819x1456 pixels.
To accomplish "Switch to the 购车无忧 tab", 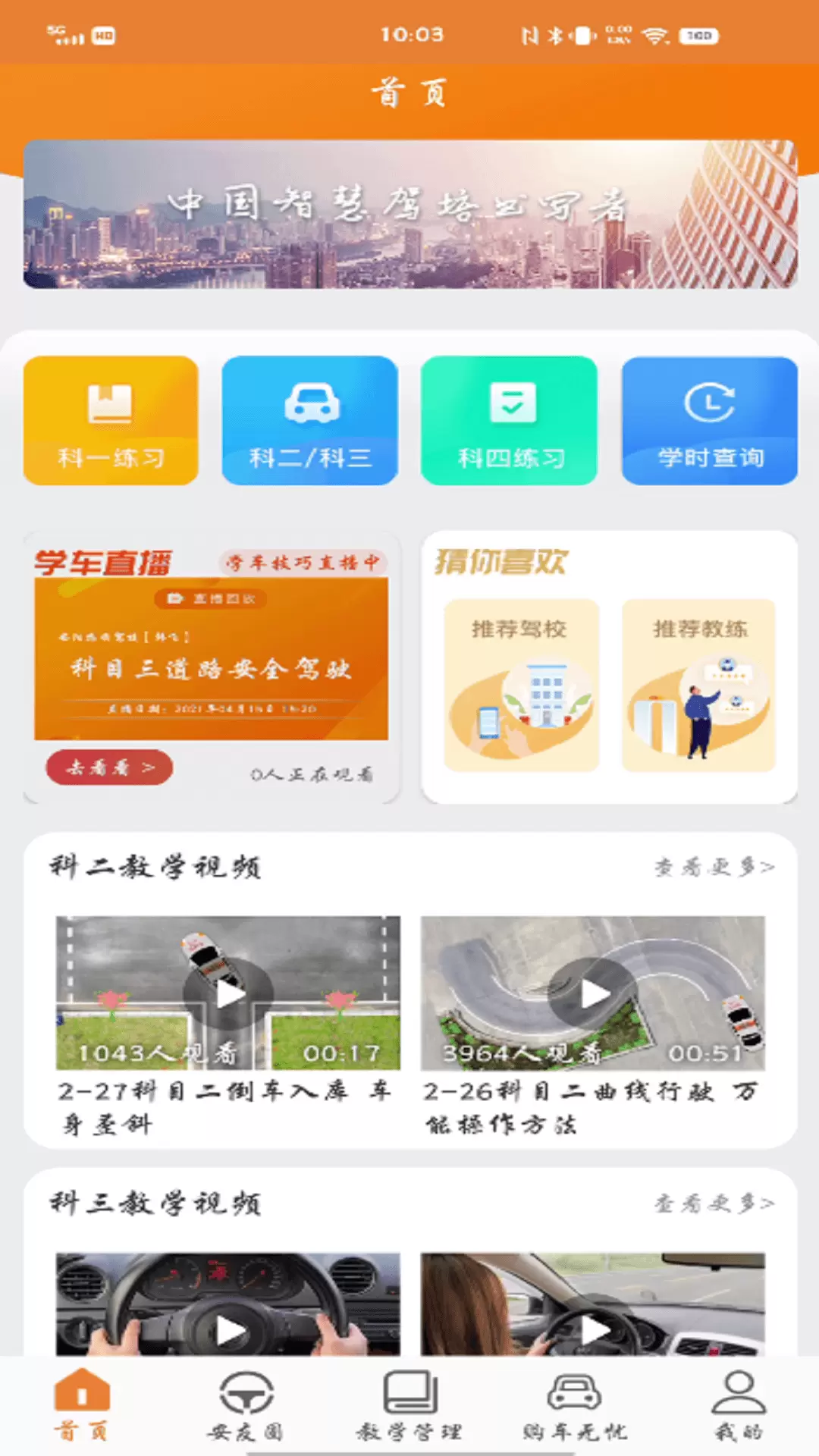I will 574,1407.
